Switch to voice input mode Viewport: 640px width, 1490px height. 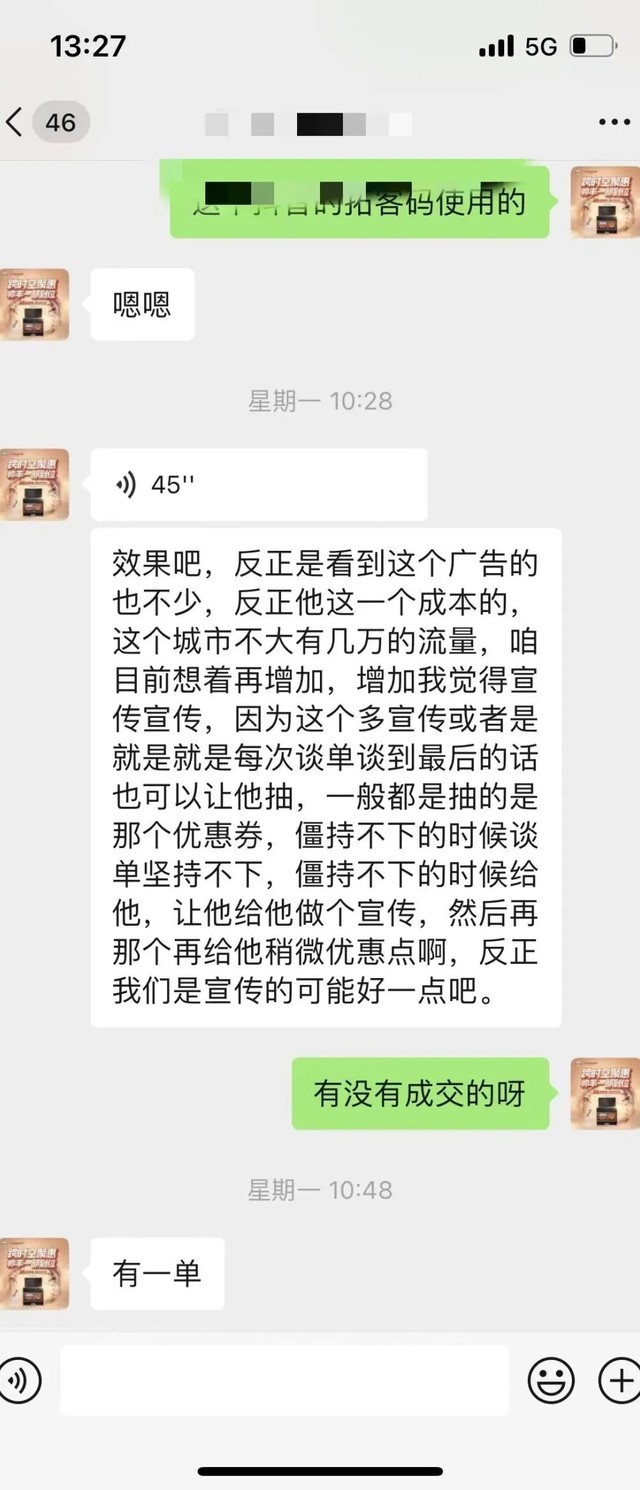18,1381
